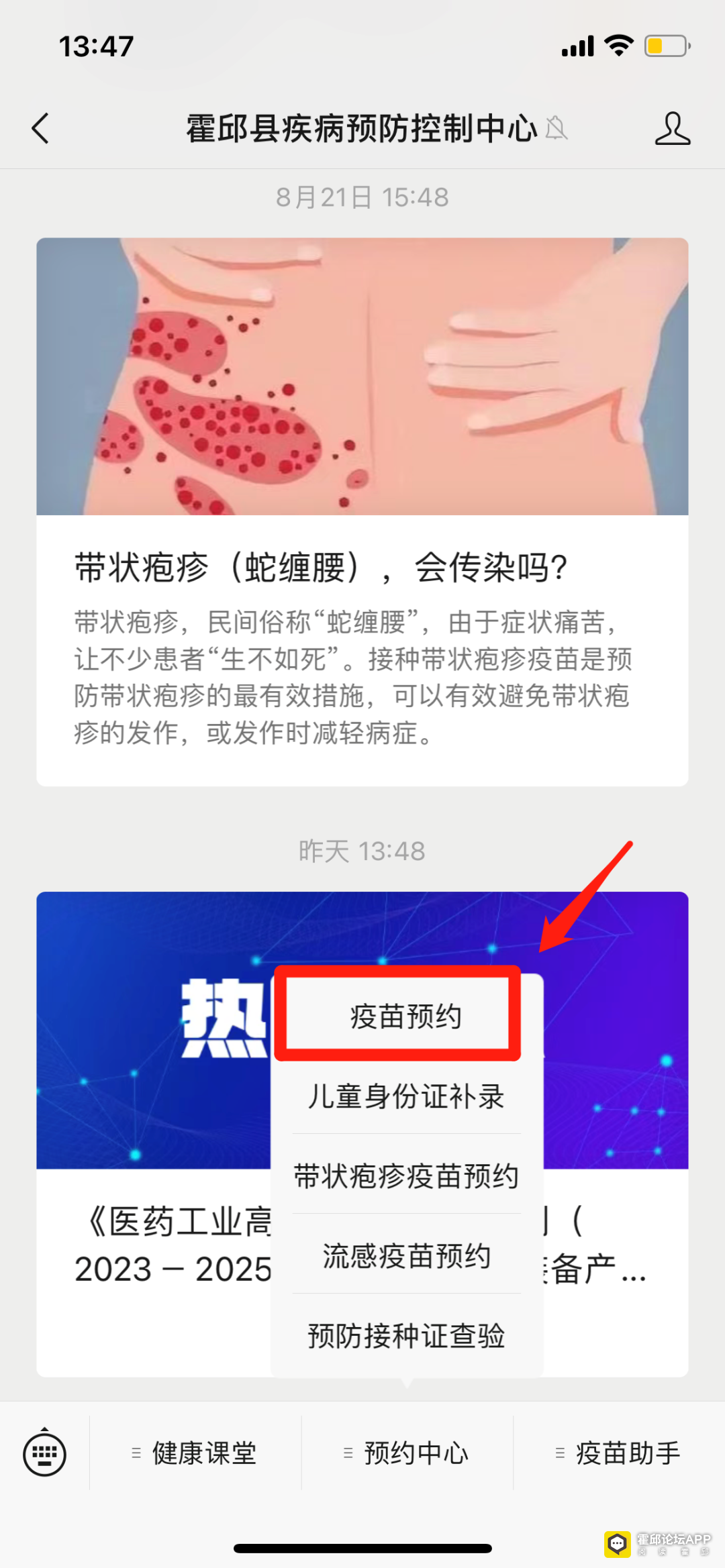Image resolution: width=725 pixels, height=1568 pixels.
Task: Expand the 疫苗助手 menu
Action: (619, 1453)
